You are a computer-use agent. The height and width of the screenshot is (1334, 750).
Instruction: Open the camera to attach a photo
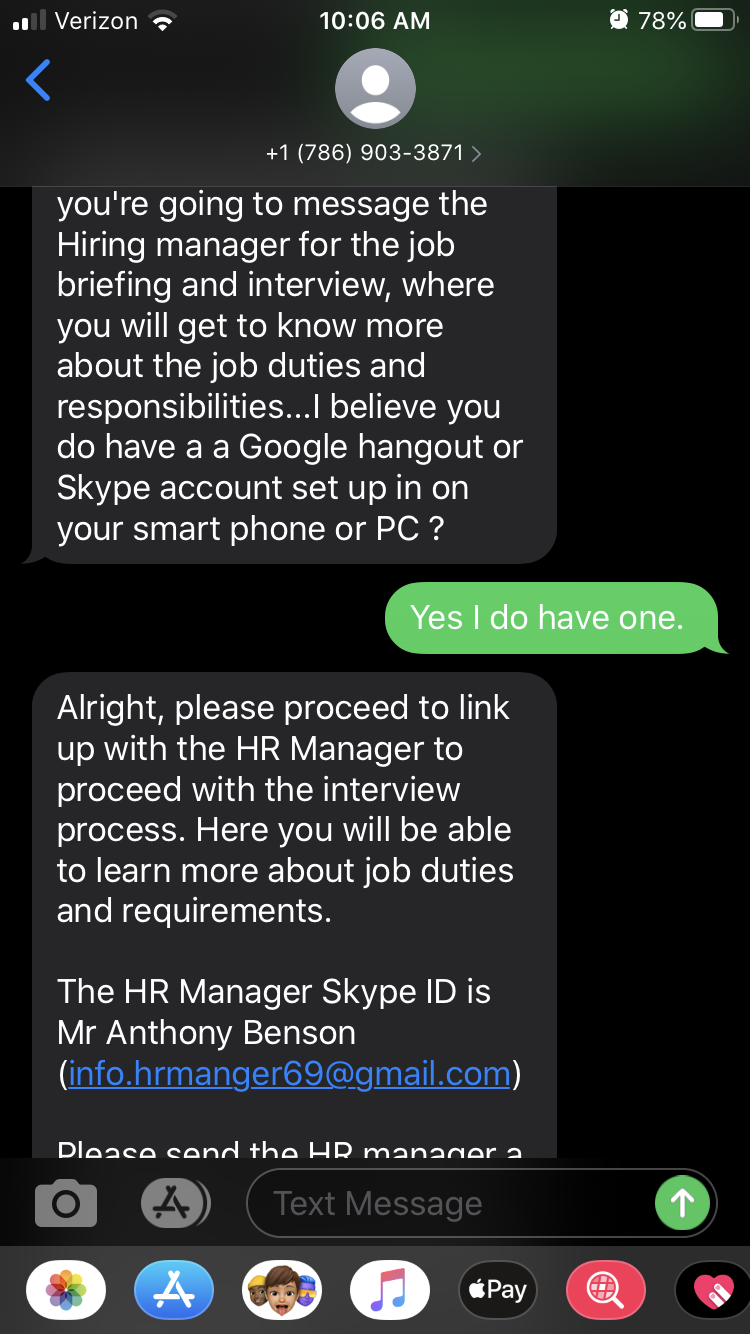tap(66, 1203)
